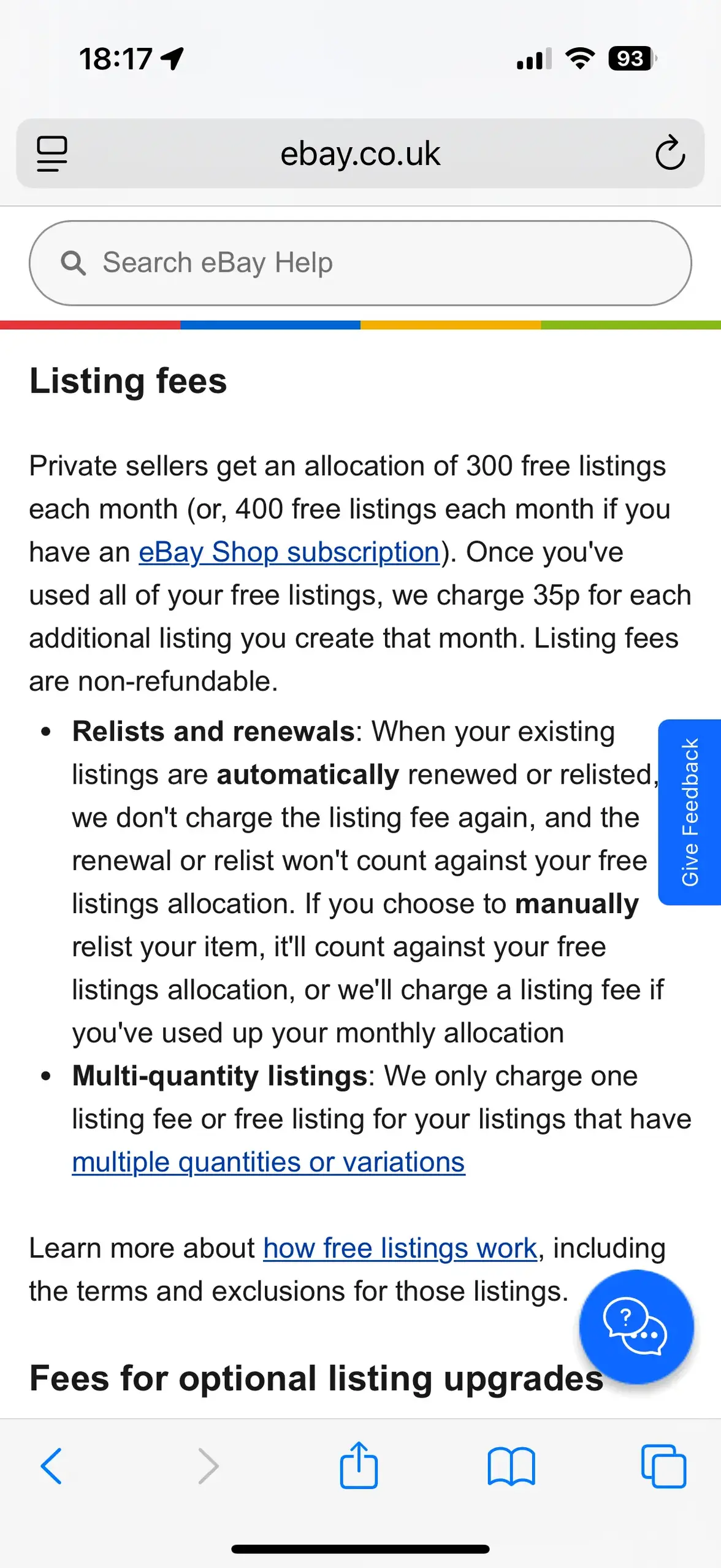Open the help chat bubble button
The width and height of the screenshot is (721, 1568).
point(636,1326)
